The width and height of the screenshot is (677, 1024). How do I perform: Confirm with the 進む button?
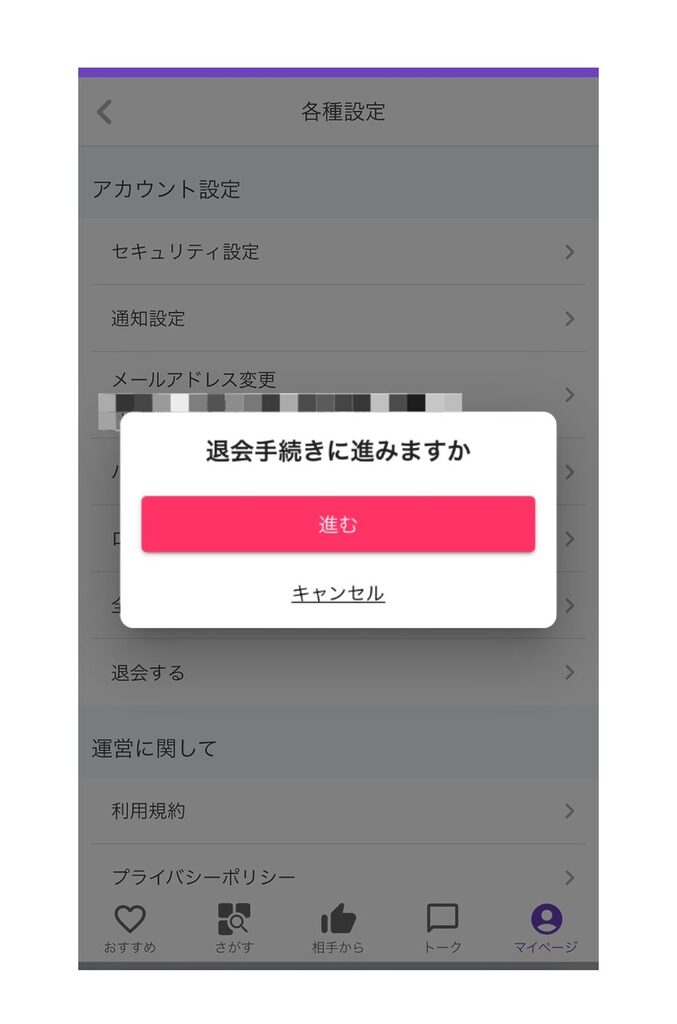click(x=338, y=524)
